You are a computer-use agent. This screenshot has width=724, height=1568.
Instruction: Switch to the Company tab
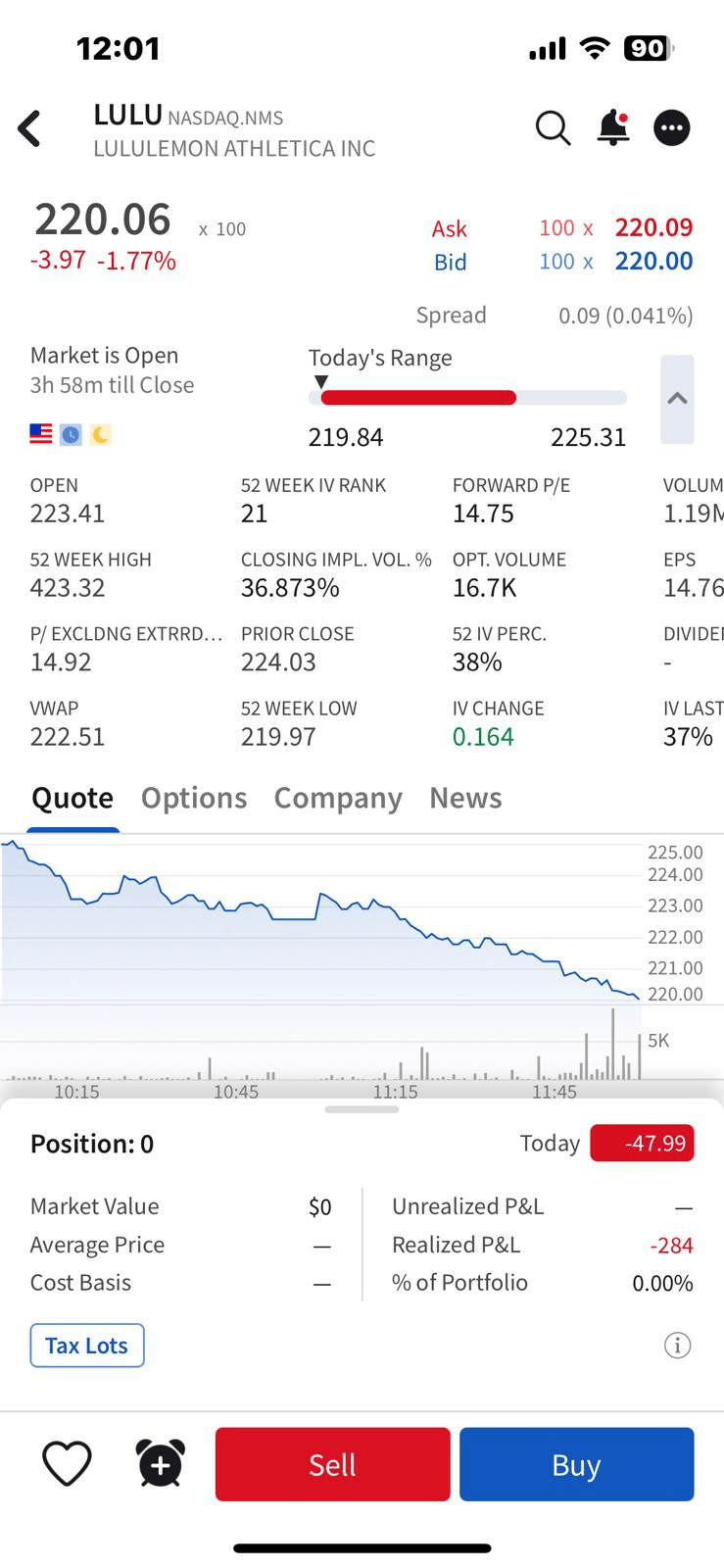tap(338, 798)
